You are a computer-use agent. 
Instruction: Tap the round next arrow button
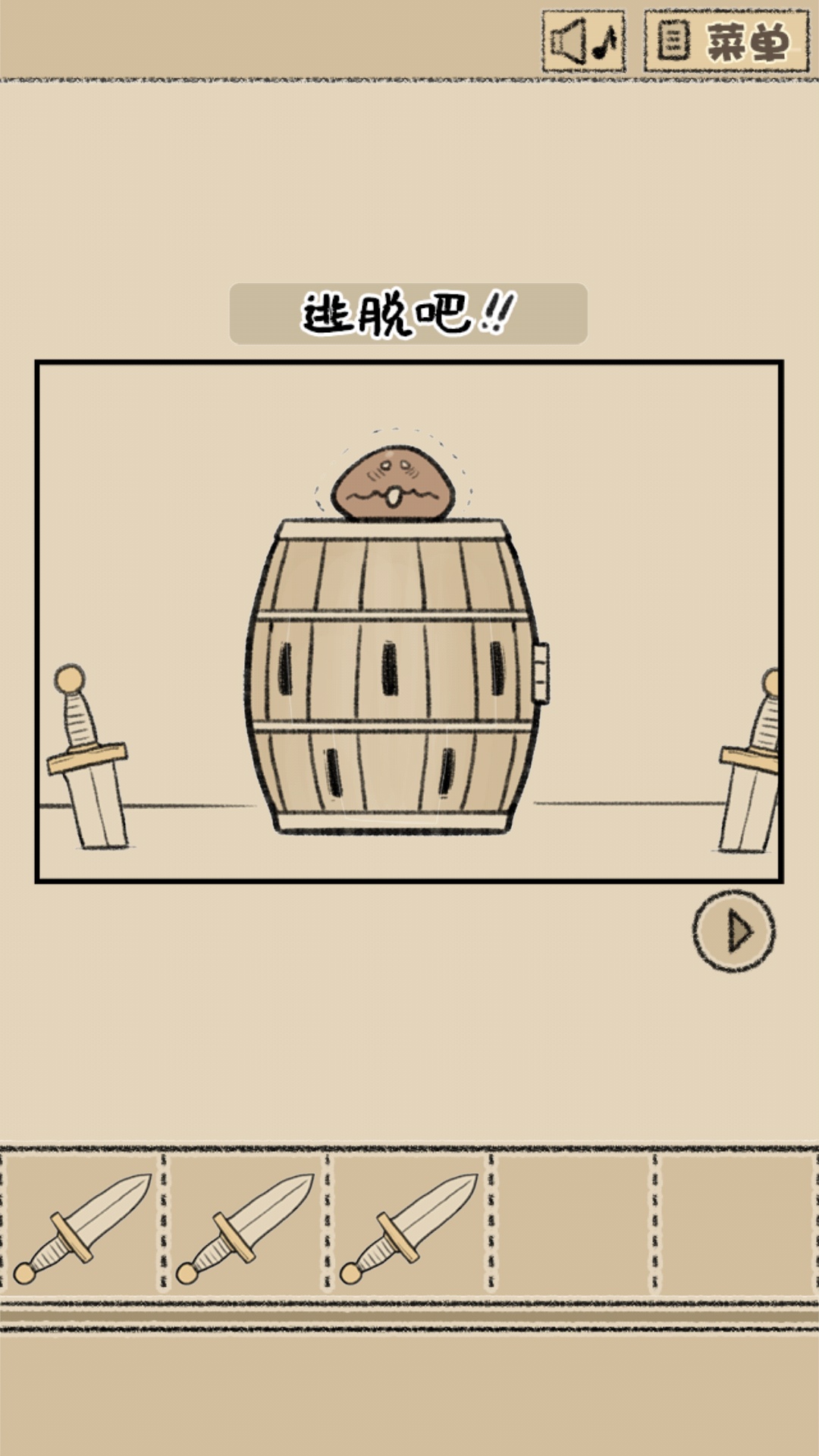[733, 930]
